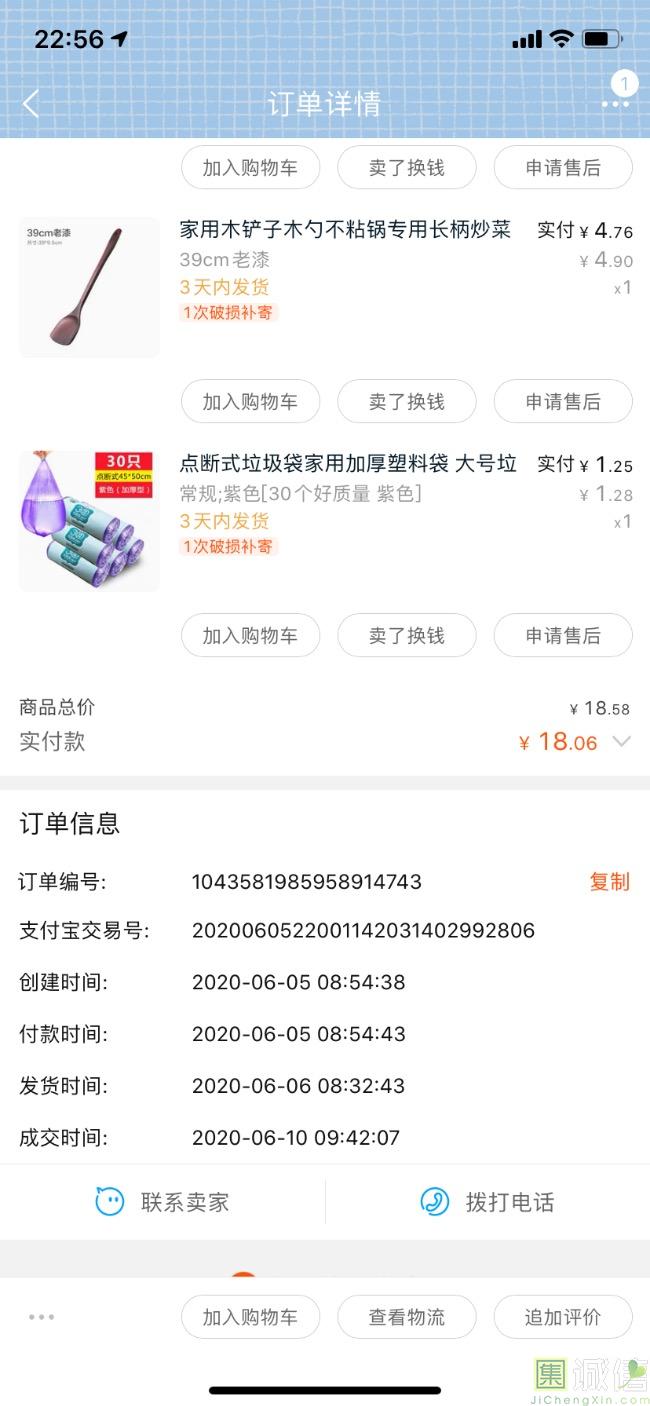650x1406 pixels.
Task: Add the 木铲子 item to cart
Action: click(x=250, y=402)
